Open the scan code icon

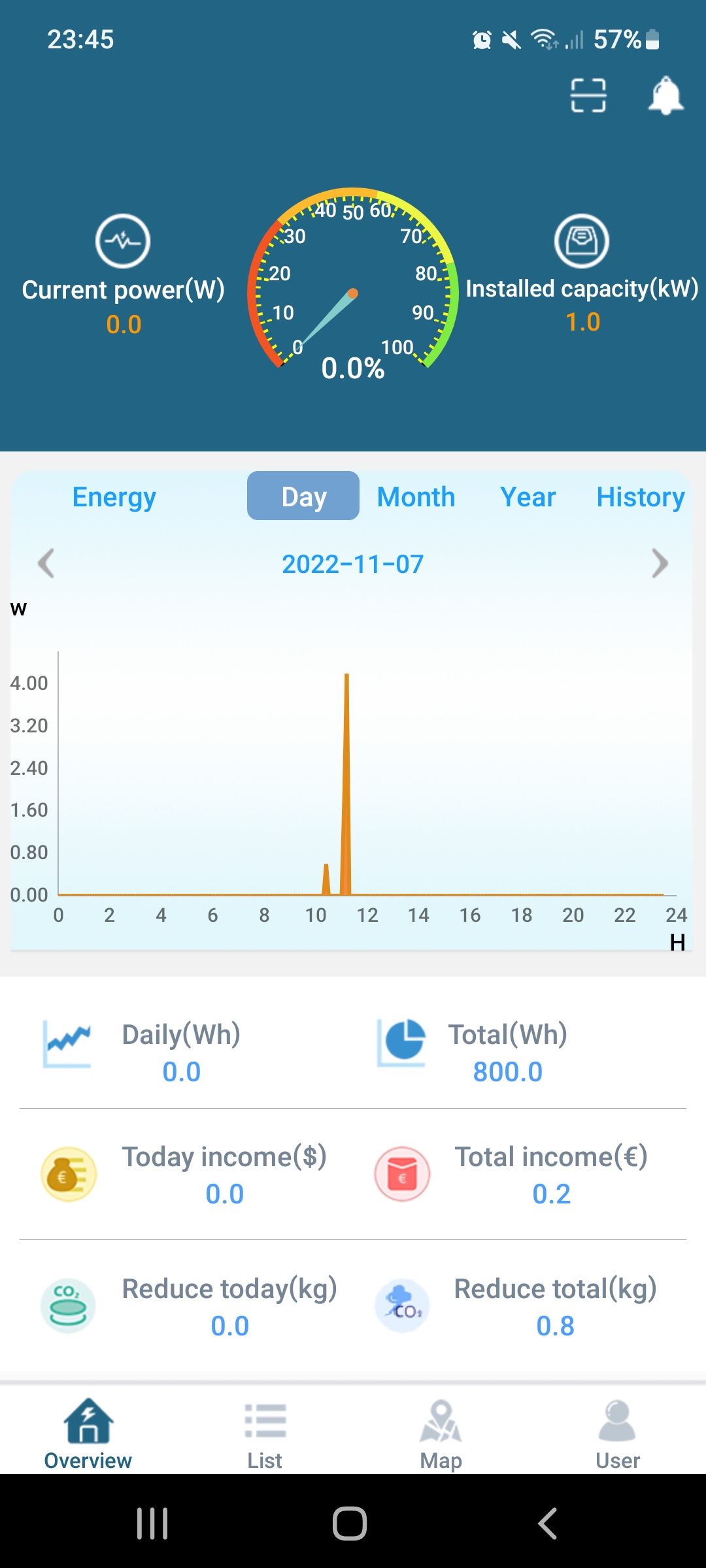tap(588, 96)
